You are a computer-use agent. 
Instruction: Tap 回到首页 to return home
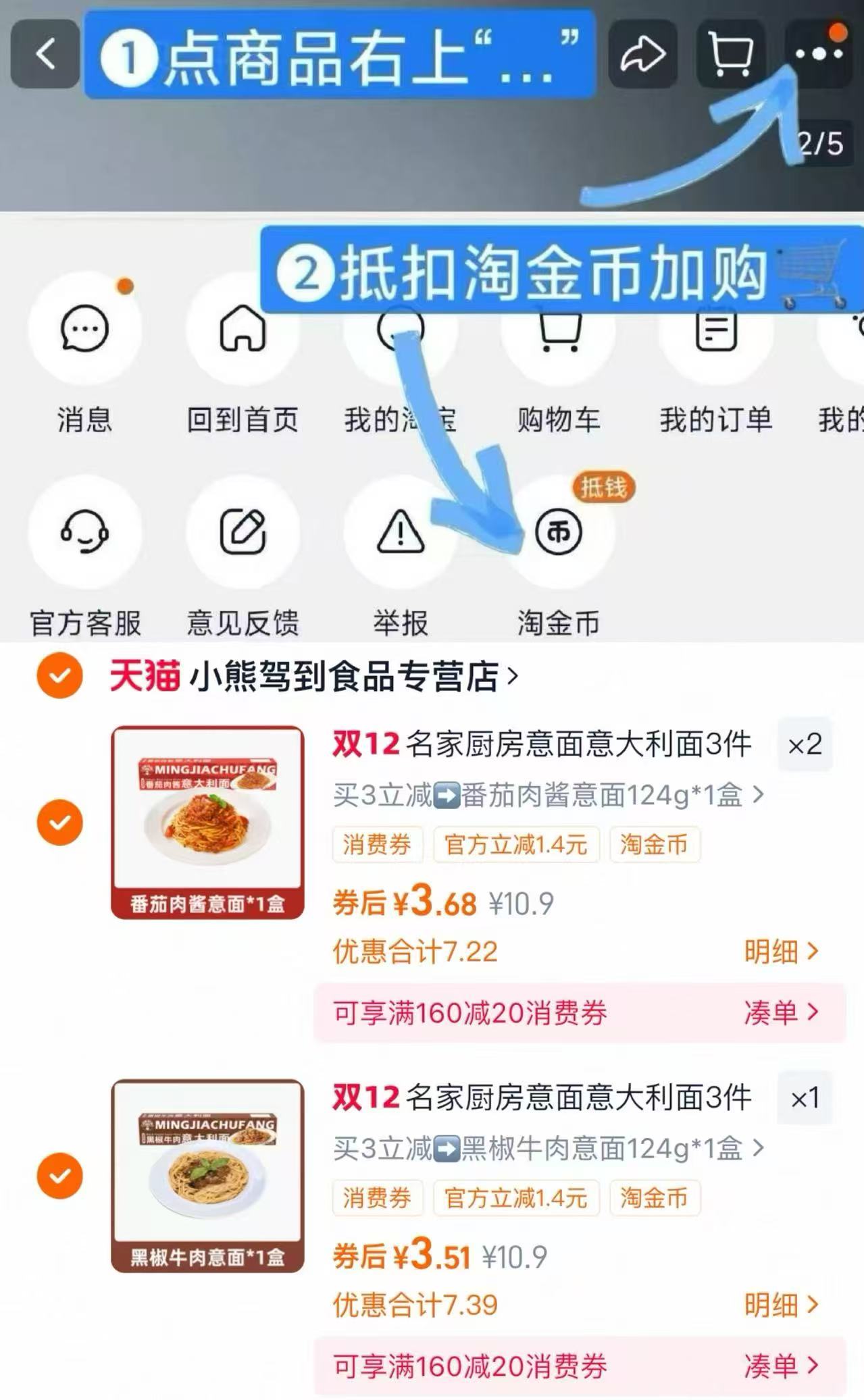pyautogui.click(x=243, y=329)
